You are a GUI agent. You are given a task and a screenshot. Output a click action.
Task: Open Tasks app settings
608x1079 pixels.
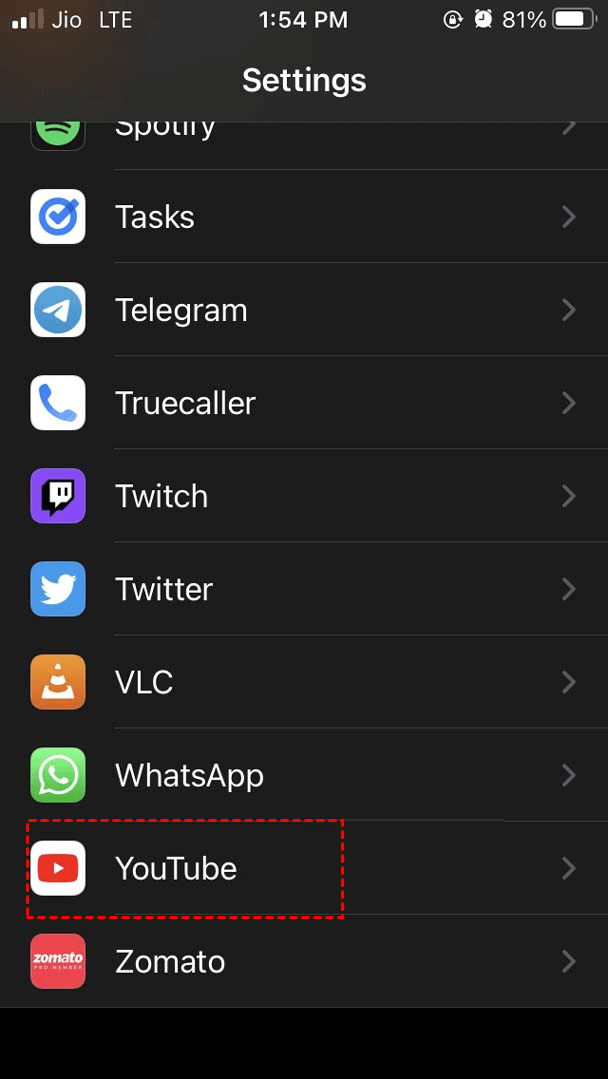[x=300, y=217]
